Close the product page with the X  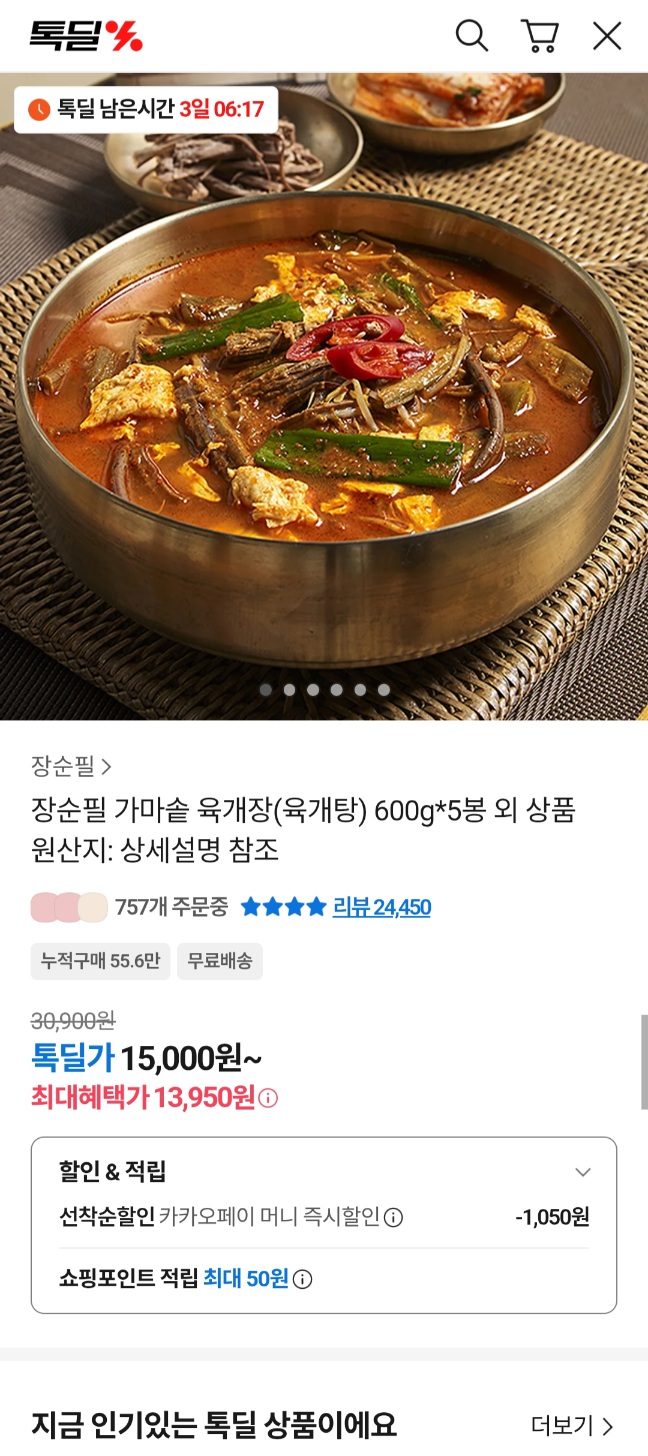pyautogui.click(x=607, y=36)
